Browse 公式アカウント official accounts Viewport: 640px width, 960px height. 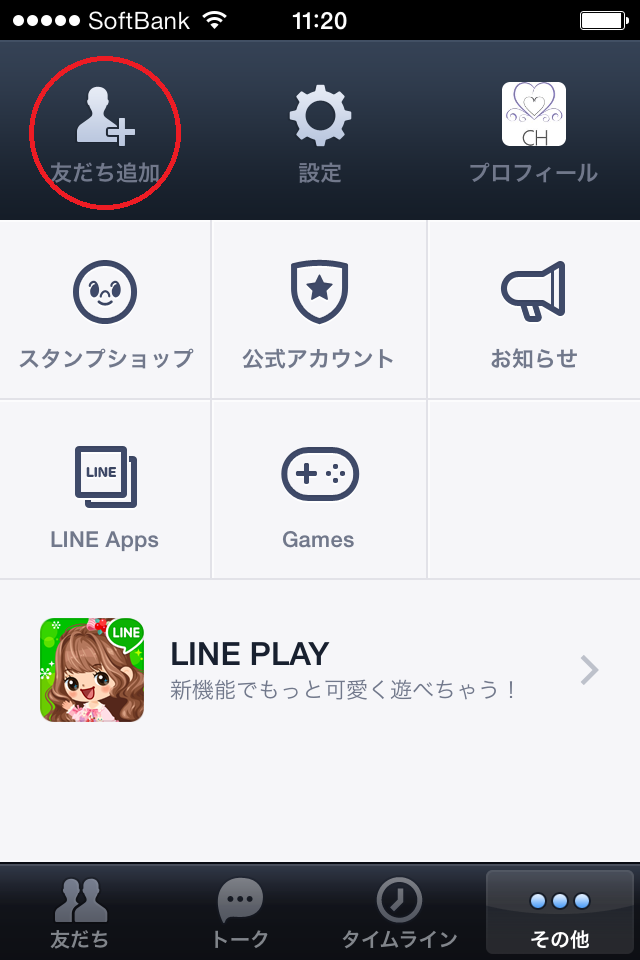319,310
